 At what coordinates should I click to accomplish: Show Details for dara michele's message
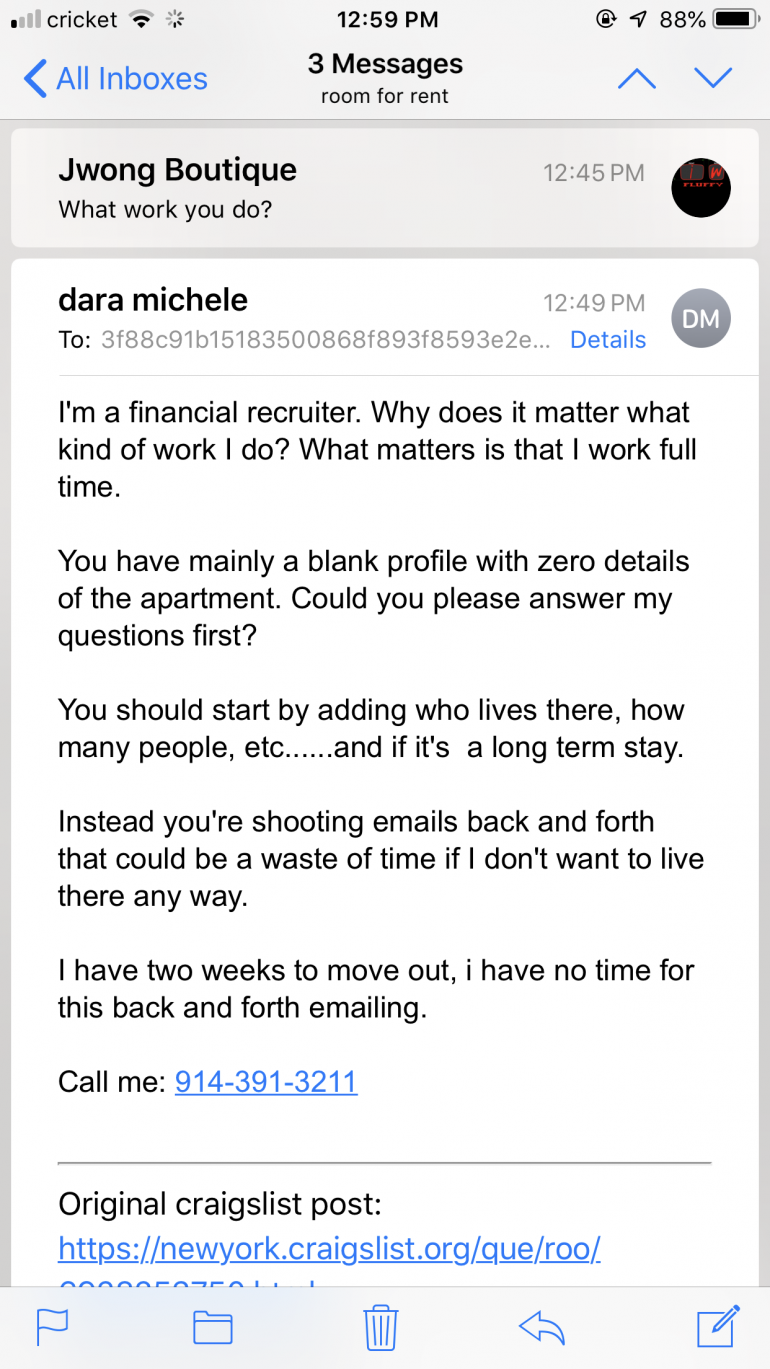608,340
